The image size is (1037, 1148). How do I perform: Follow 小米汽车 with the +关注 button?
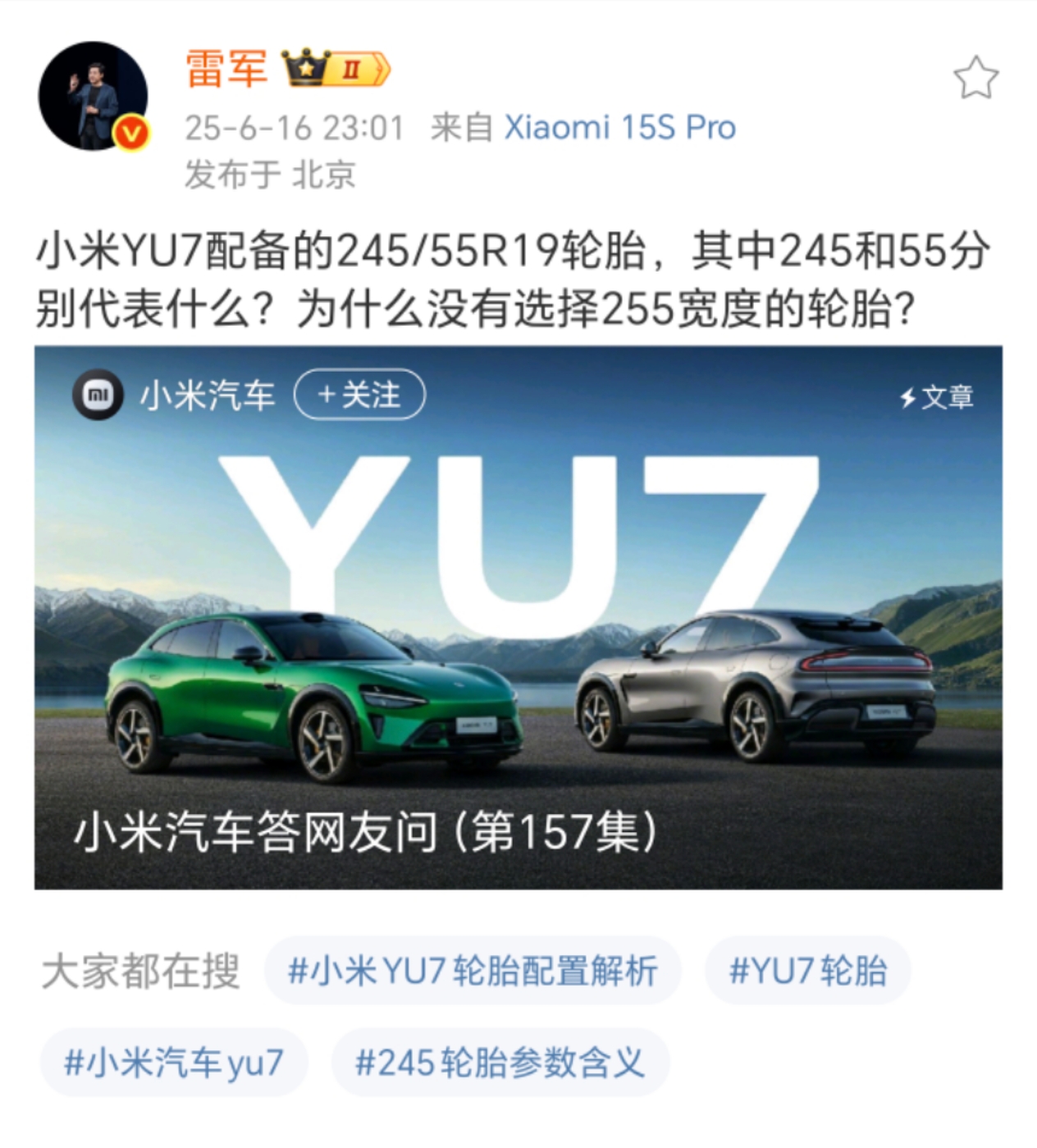pos(359,395)
